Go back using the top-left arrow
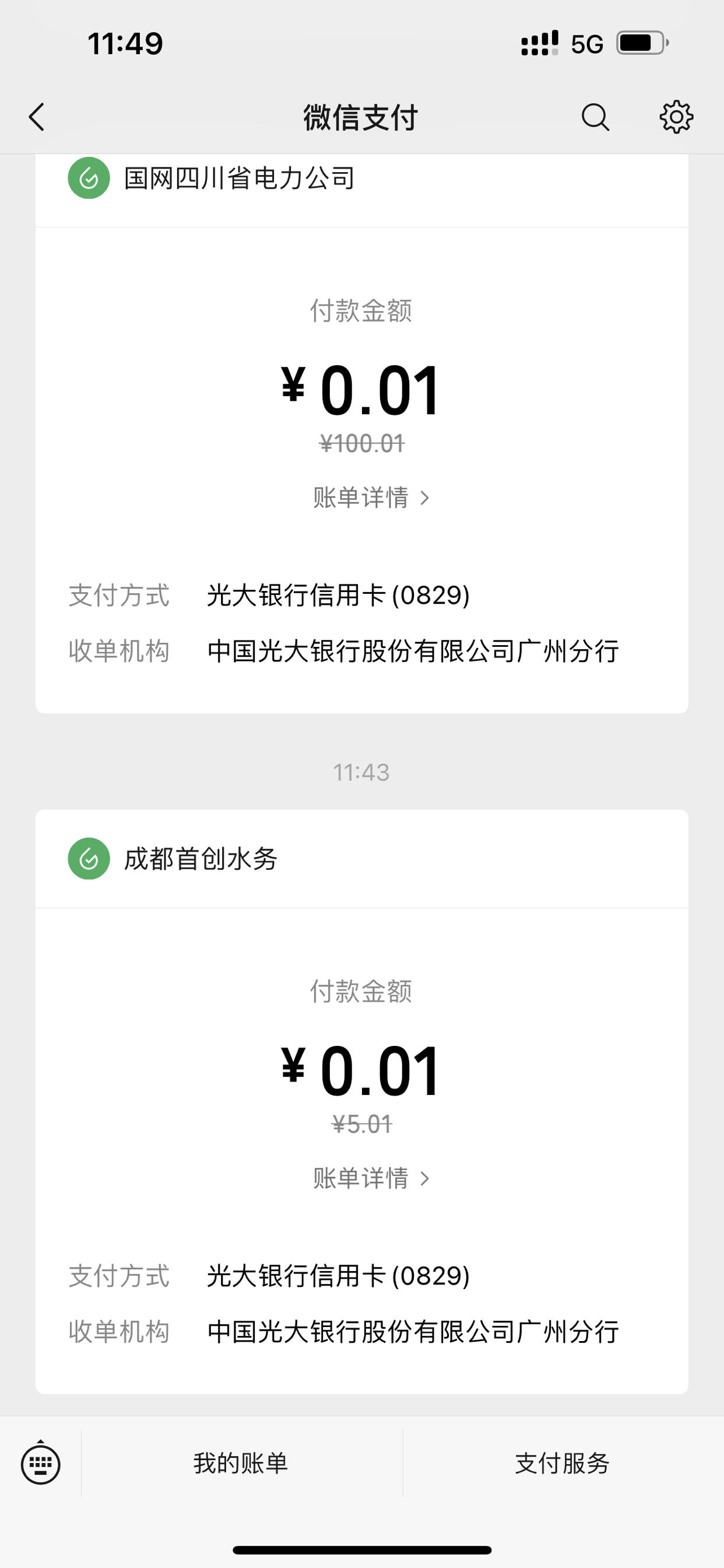The width and height of the screenshot is (724, 1568). click(x=37, y=117)
